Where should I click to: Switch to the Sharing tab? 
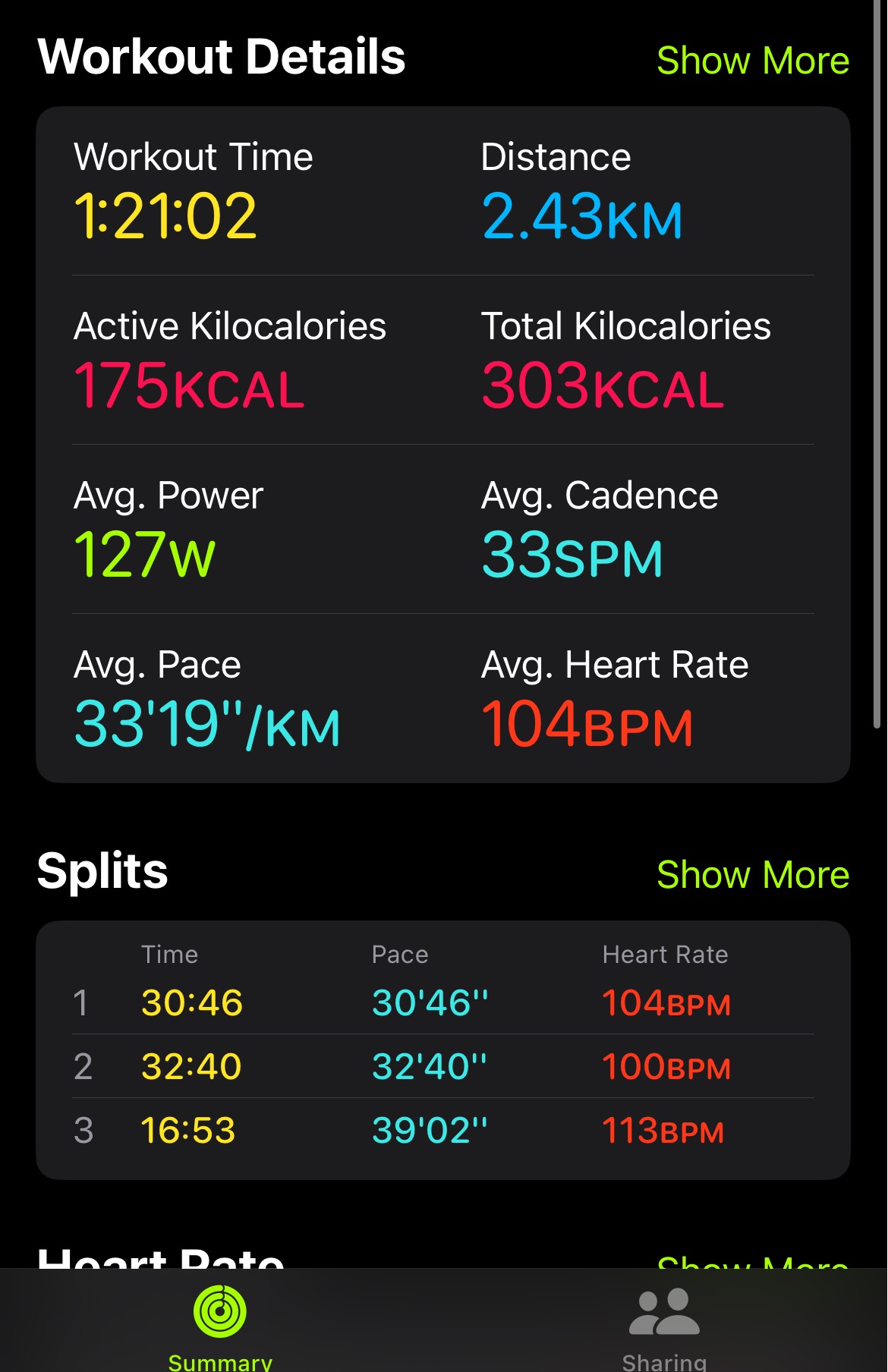(665, 1328)
